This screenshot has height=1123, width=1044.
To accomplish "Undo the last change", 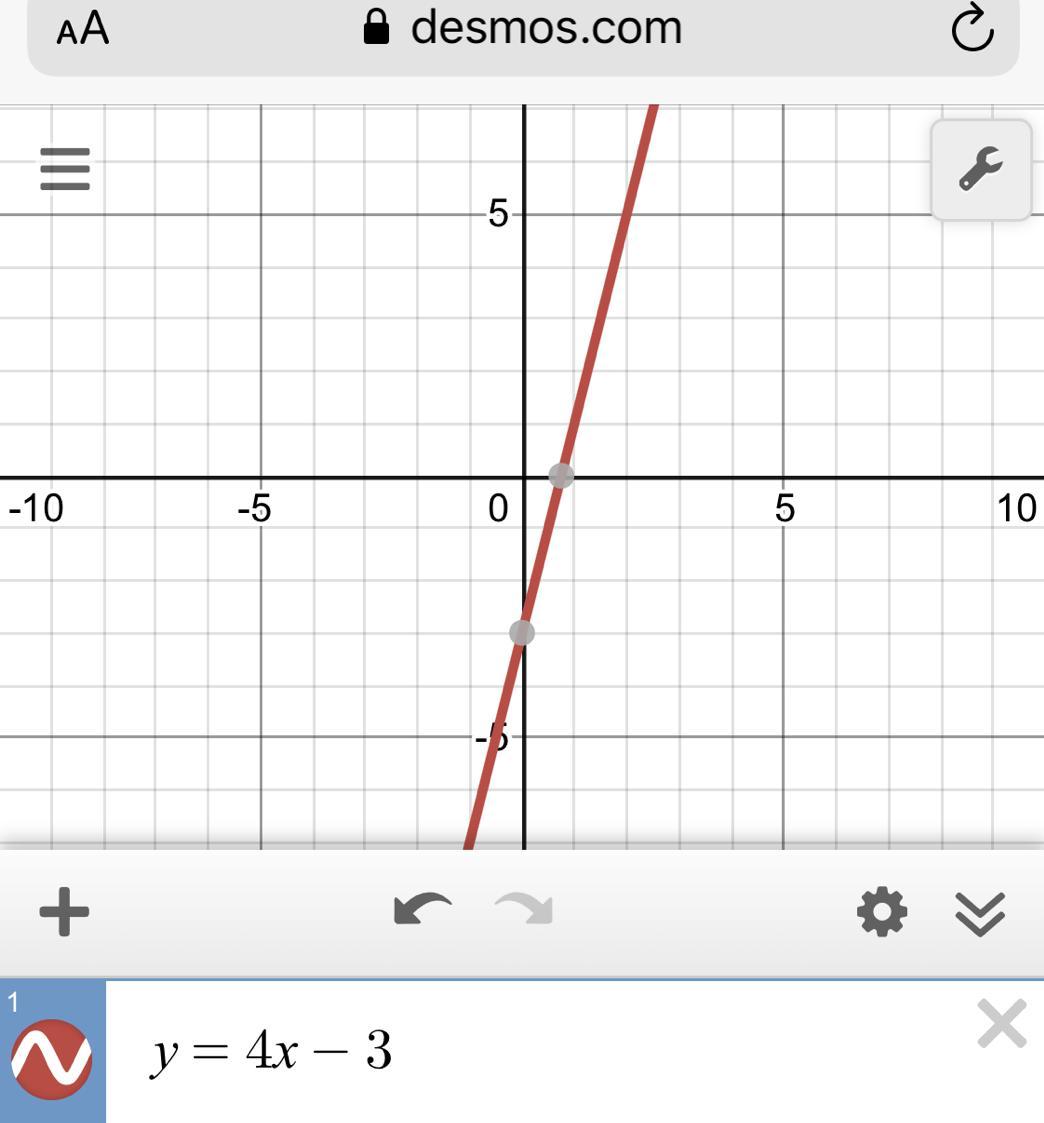I will [x=422, y=910].
